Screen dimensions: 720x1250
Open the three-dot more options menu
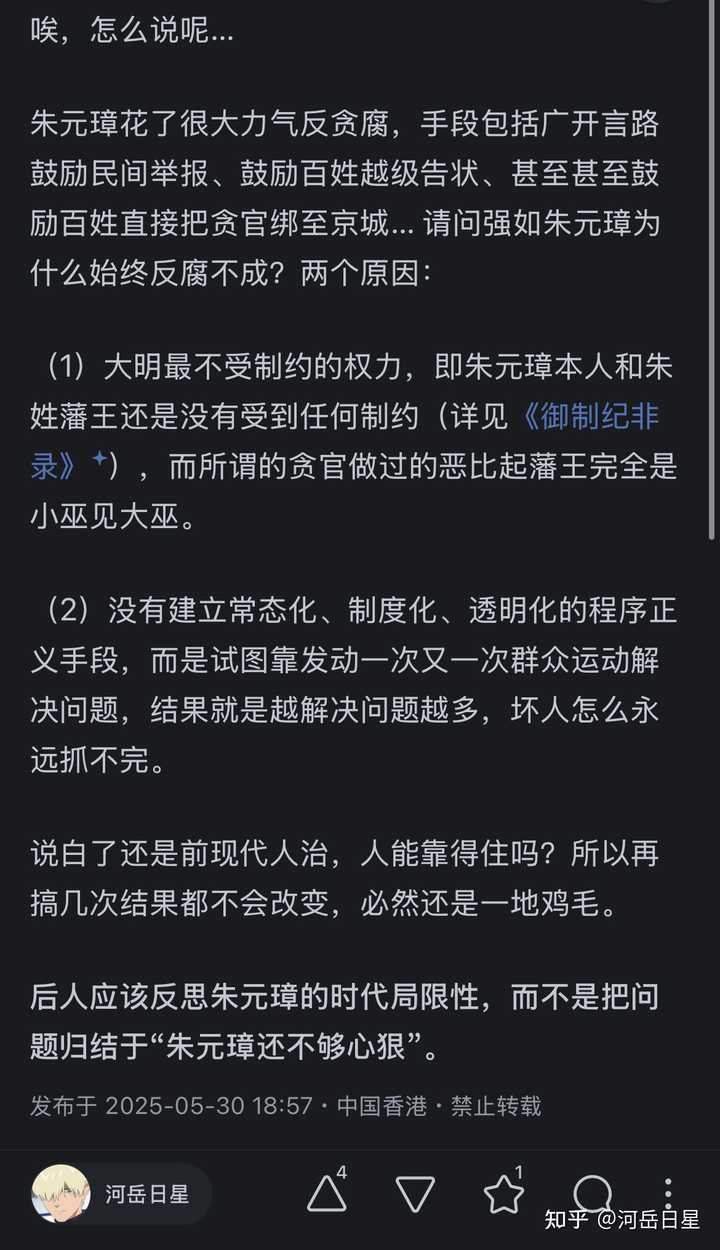(x=668, y=1190)
